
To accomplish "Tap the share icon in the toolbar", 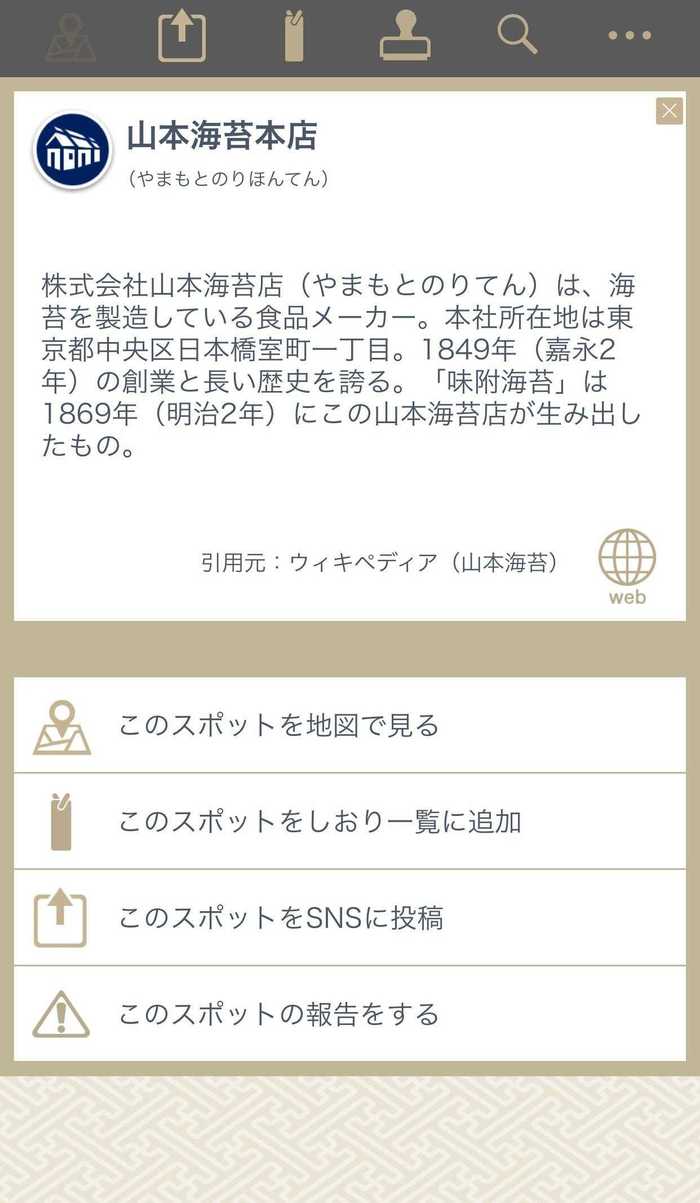I will 181,37.
